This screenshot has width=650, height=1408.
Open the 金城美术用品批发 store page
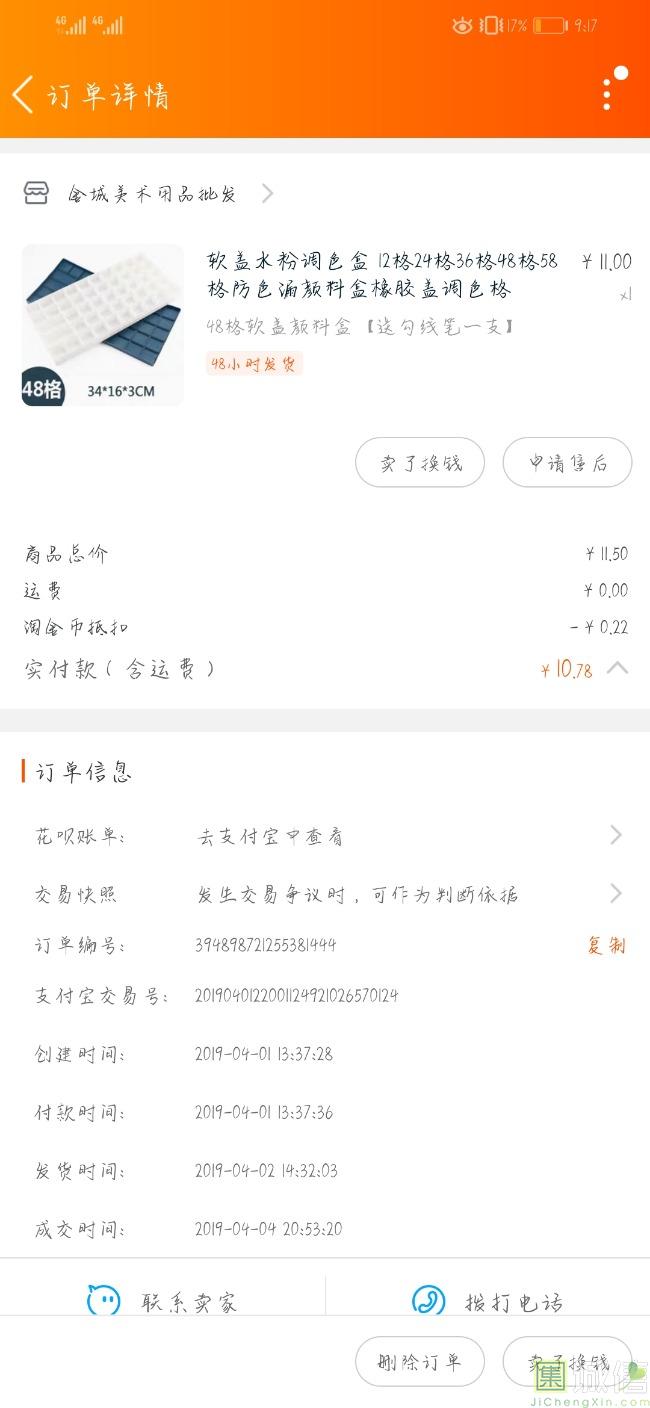click(x=150, y=194)
